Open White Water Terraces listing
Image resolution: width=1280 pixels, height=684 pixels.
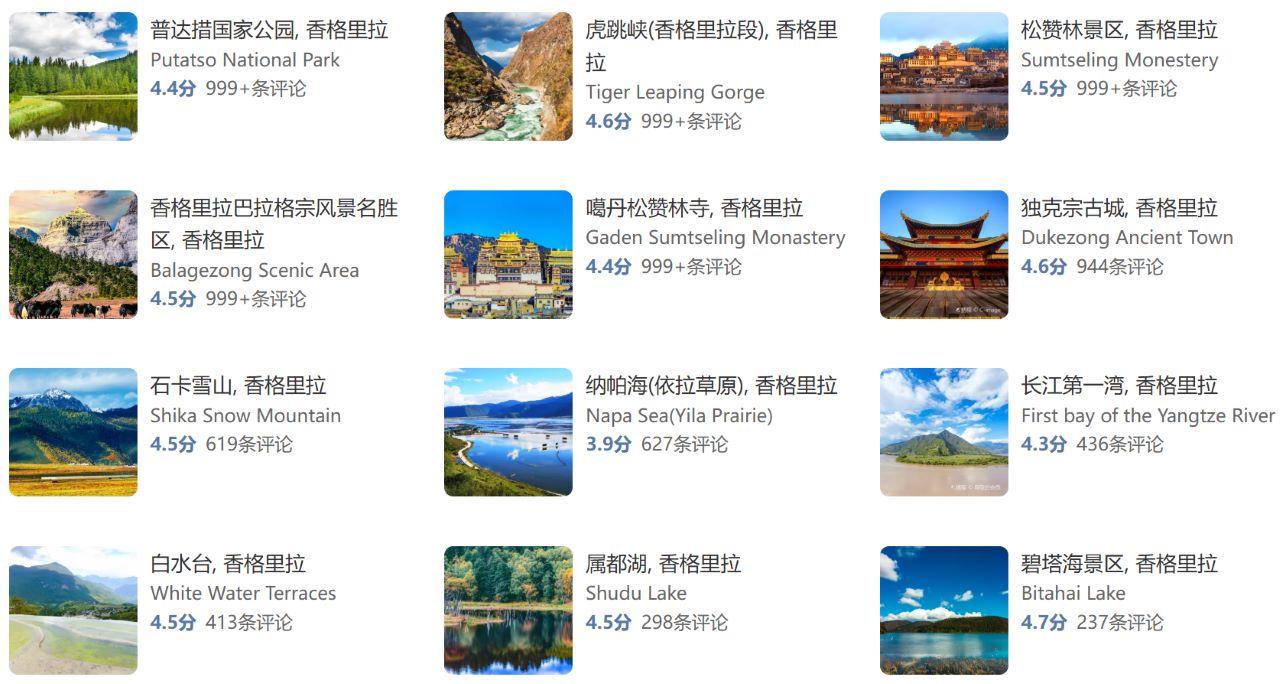227,565
